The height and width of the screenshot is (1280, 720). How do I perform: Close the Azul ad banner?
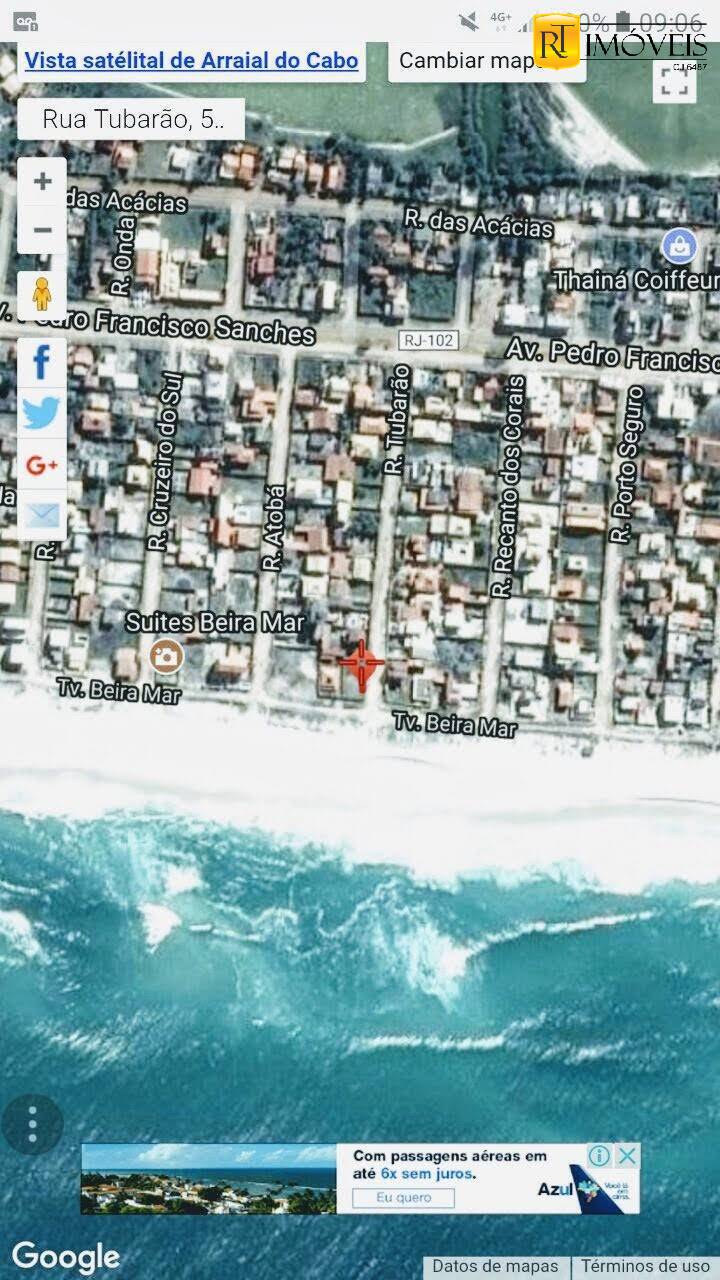tap(627, 1156)
